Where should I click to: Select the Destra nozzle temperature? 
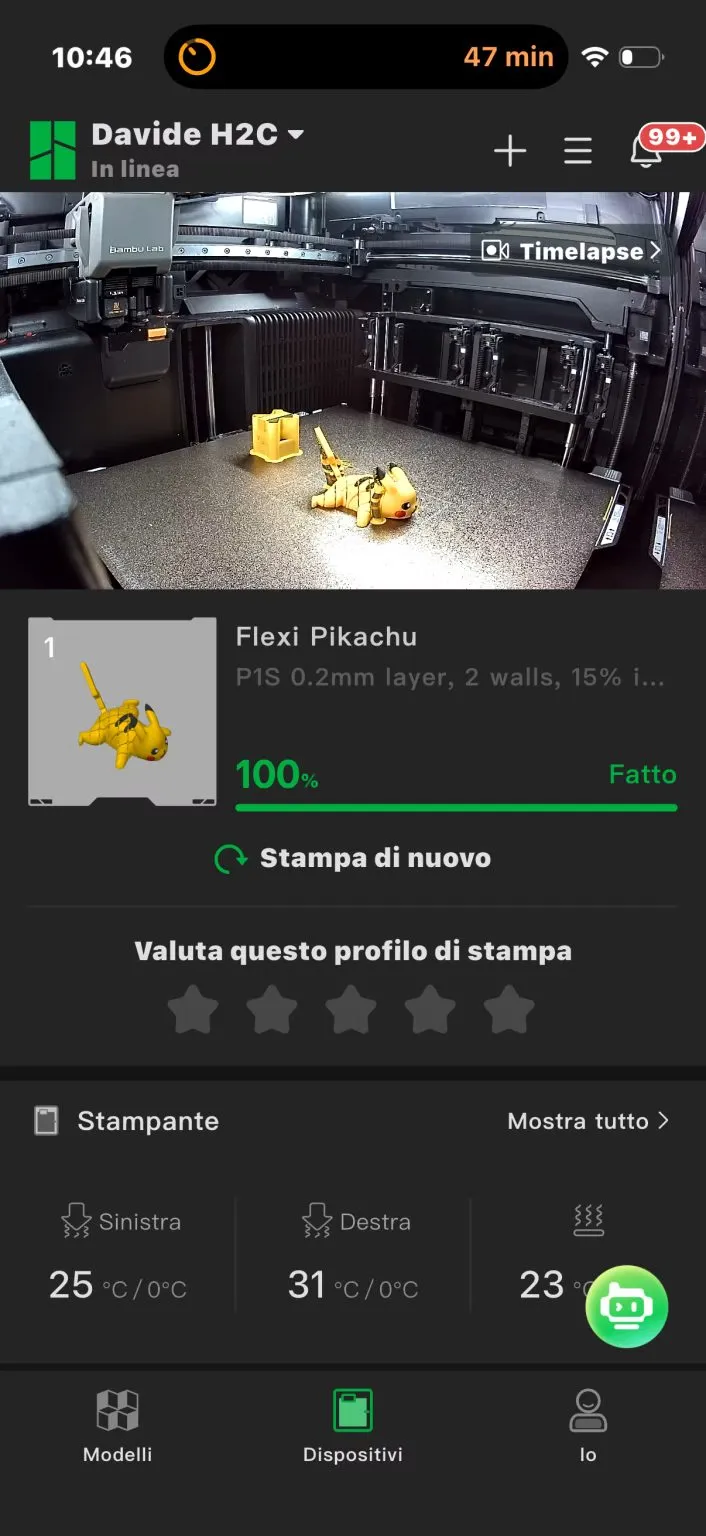(352, 1256)
